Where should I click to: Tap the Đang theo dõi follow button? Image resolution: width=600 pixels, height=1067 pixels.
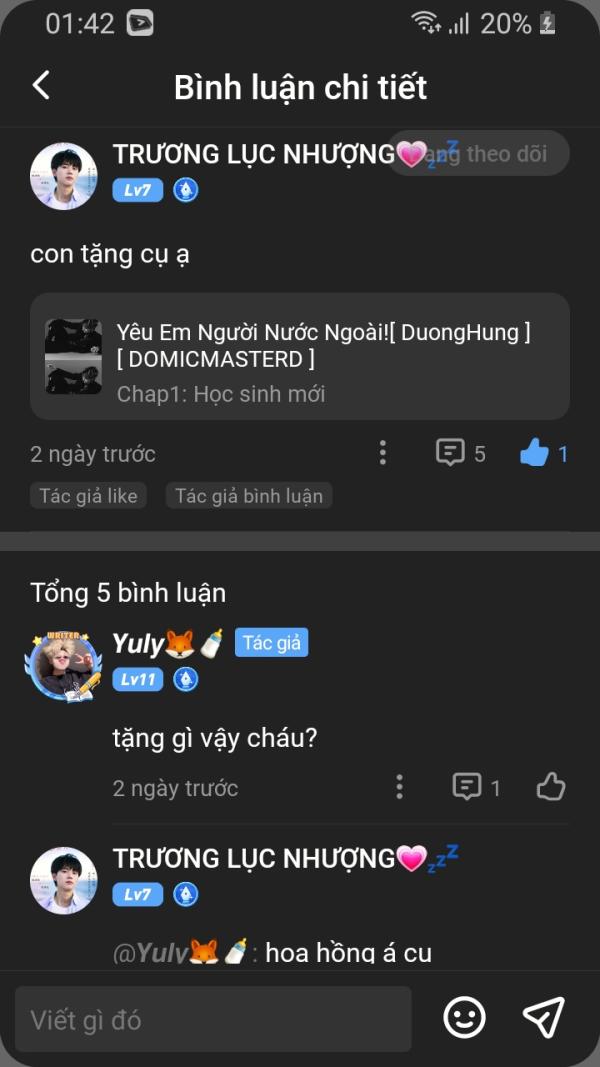click(478, 154)
